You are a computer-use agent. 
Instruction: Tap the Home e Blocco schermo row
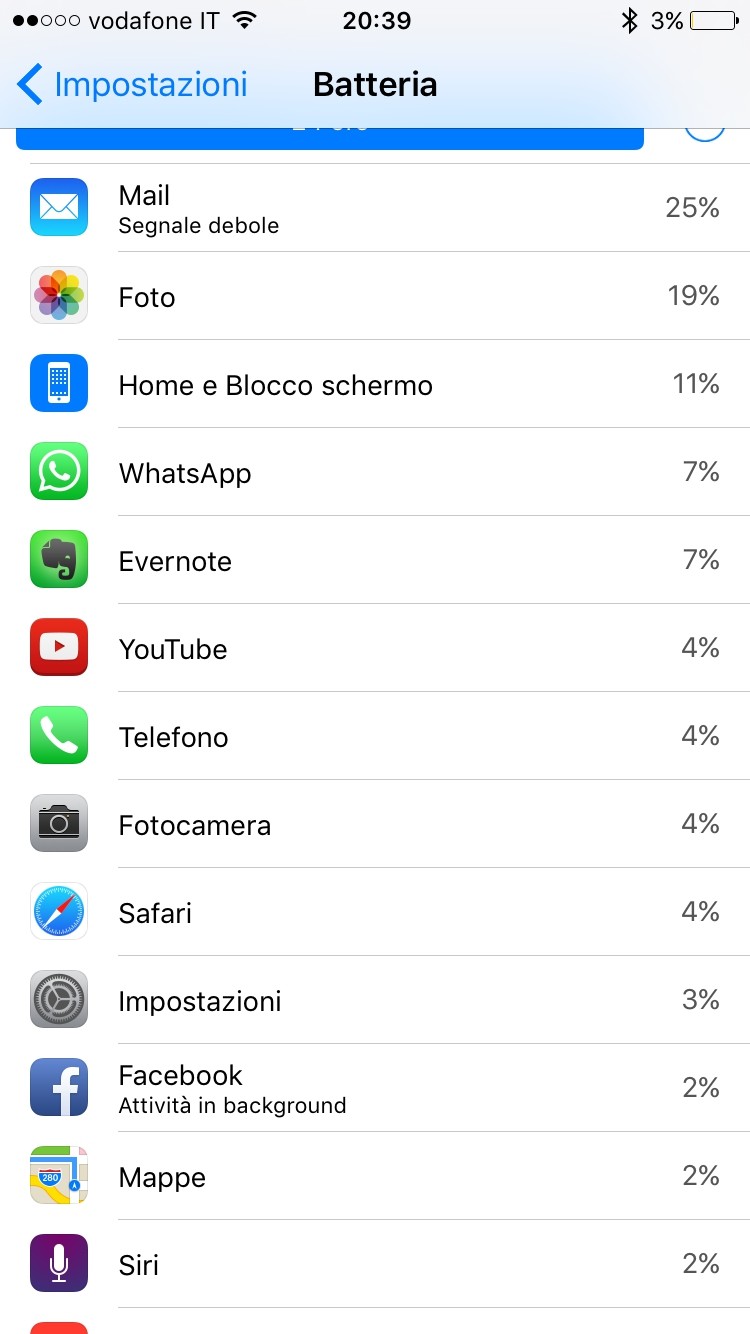click(x=375, y=384)
